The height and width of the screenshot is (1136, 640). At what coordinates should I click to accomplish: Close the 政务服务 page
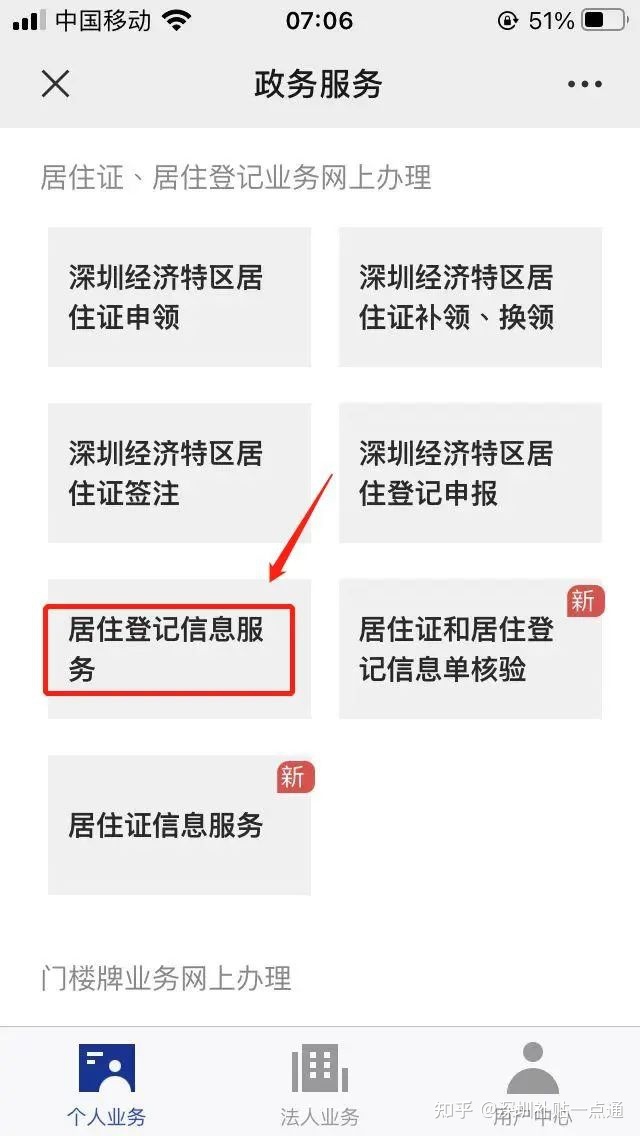click(x=55, y=84)
